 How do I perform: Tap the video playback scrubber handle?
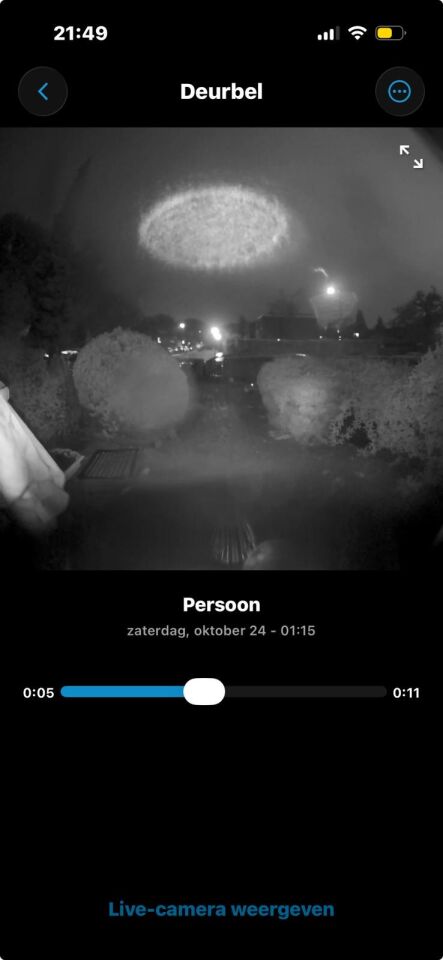204,692
